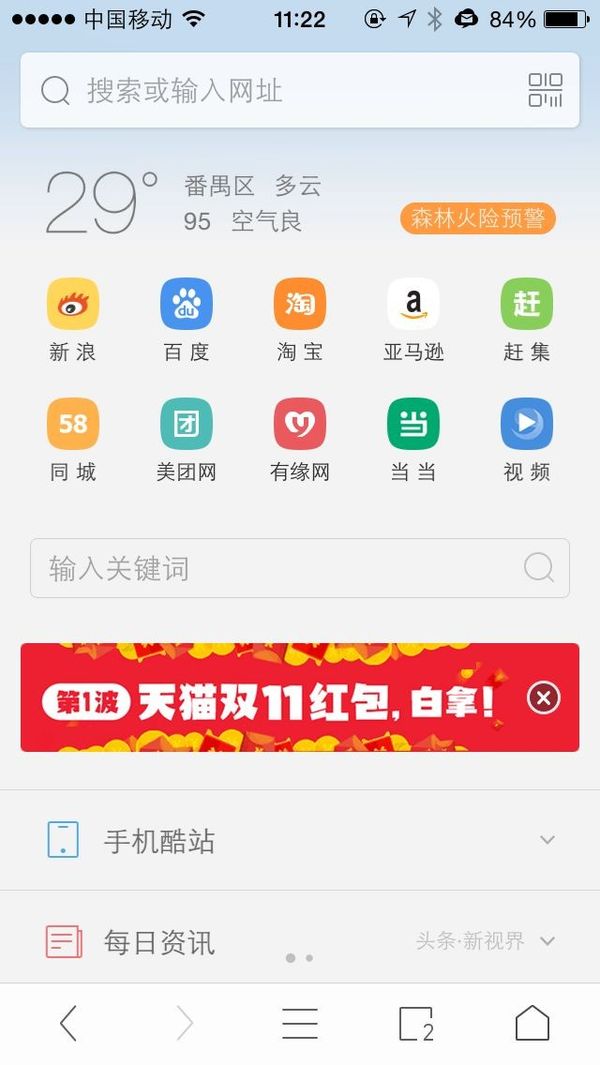Open the tab switcher showing 2 tabs
The image size is (600, 1065).
(x=416, y=1024)
